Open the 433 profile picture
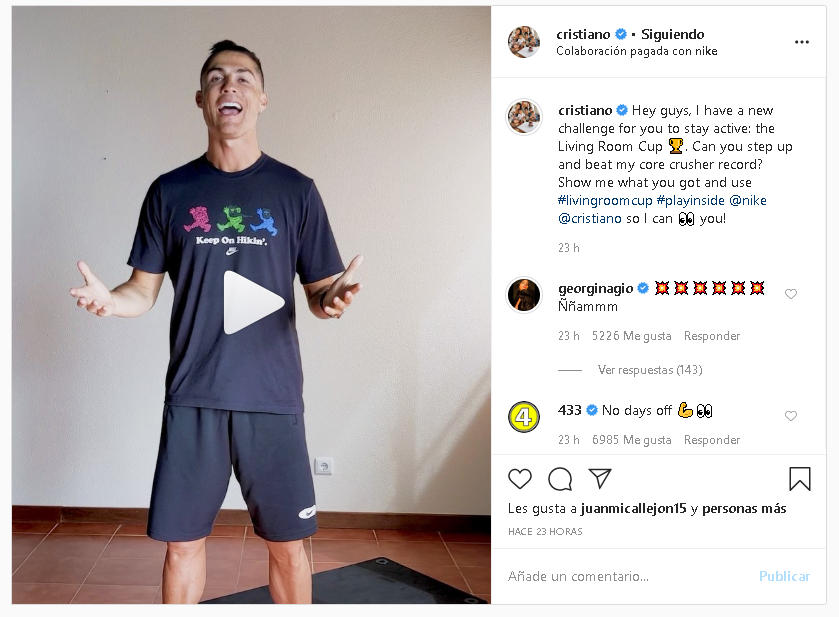The height and width of the screenshot is (617, 839). click(x=524, y=416)
